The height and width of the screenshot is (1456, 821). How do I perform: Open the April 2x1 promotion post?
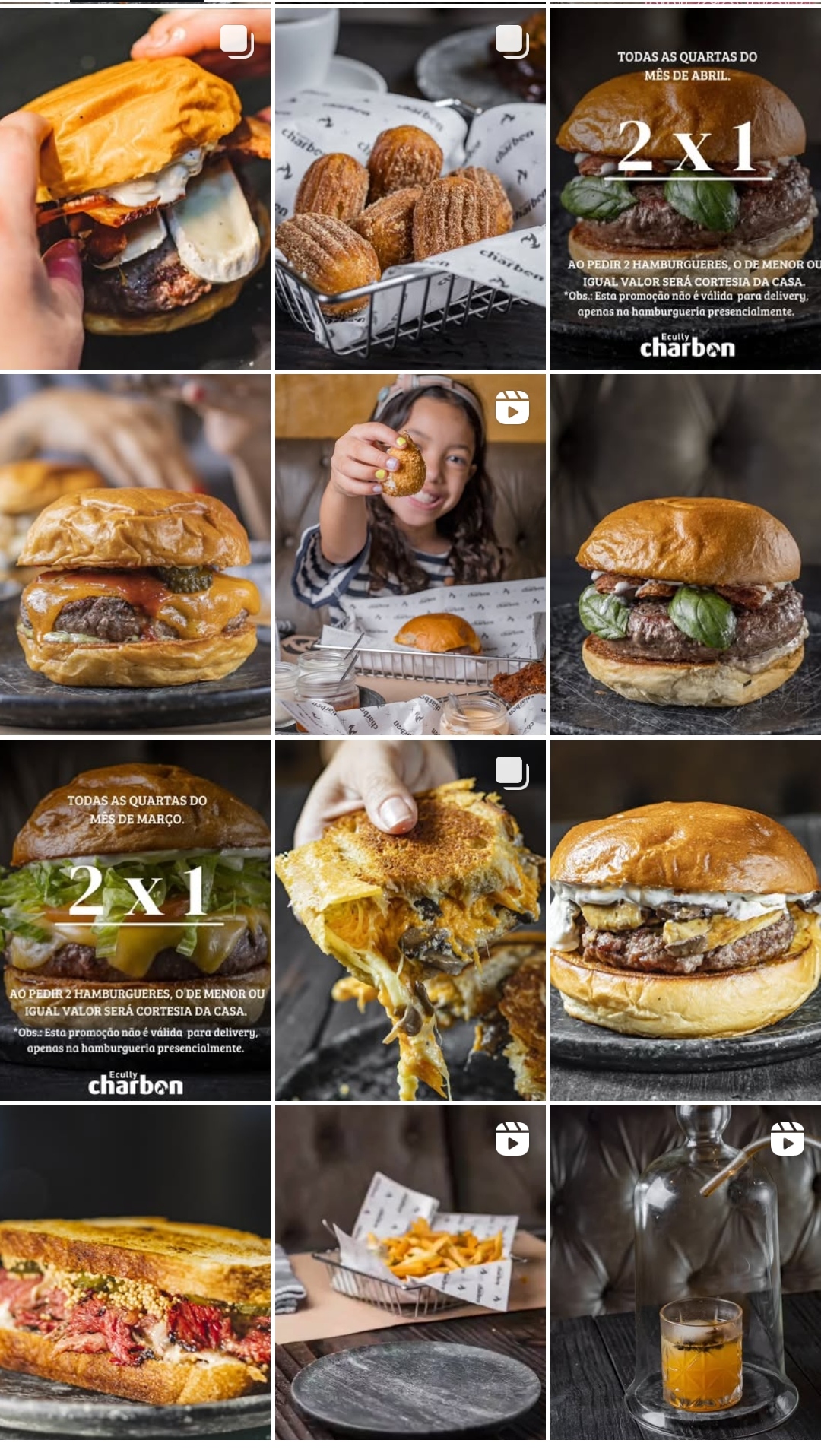[x=685, y=189]
